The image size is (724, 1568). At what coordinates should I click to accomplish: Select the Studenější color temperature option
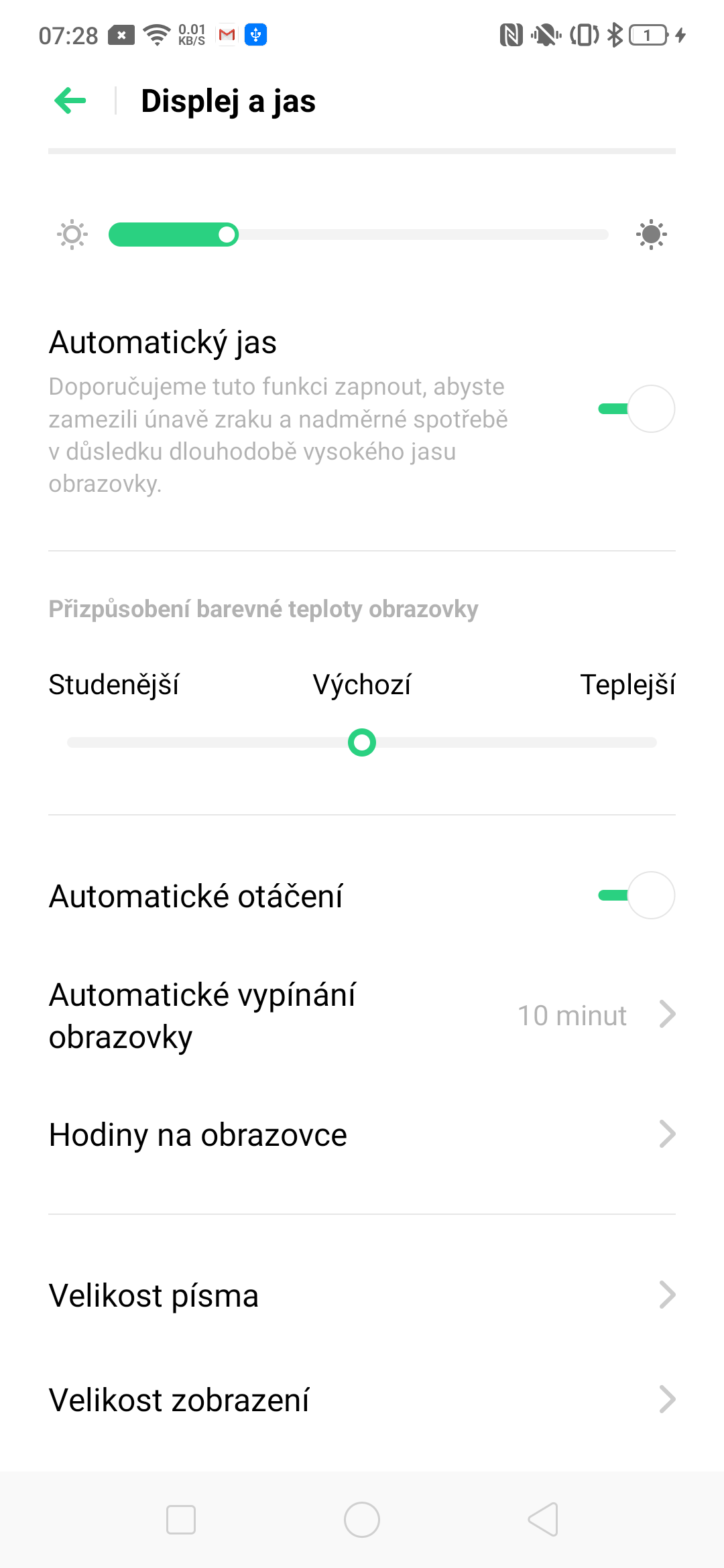click(x=114, y=685)
